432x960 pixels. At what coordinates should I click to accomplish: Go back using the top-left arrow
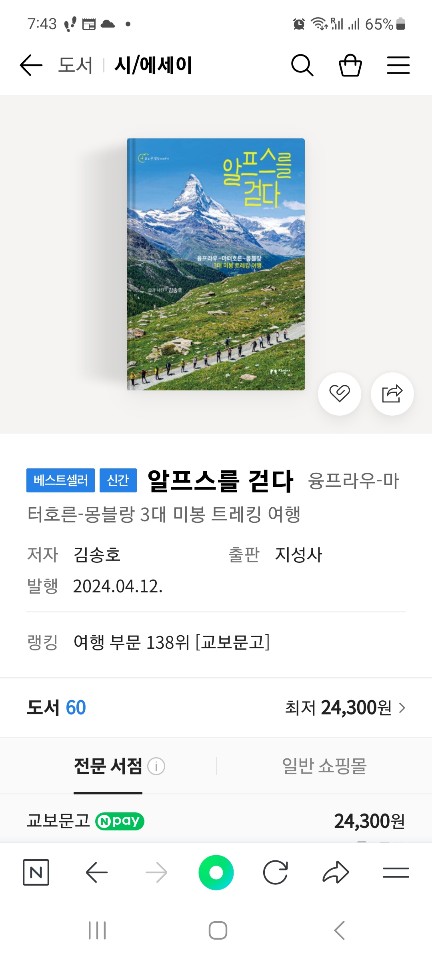click(x=31, y=66)
